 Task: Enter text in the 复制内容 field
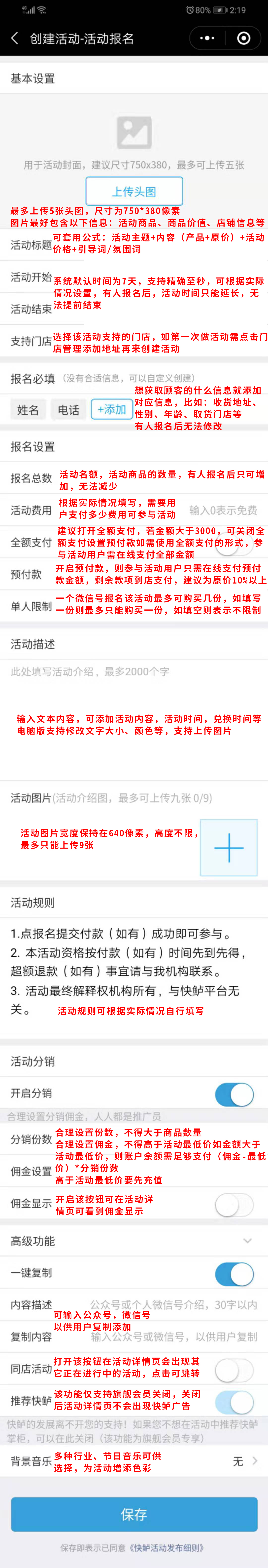(x=174, y=1337)
